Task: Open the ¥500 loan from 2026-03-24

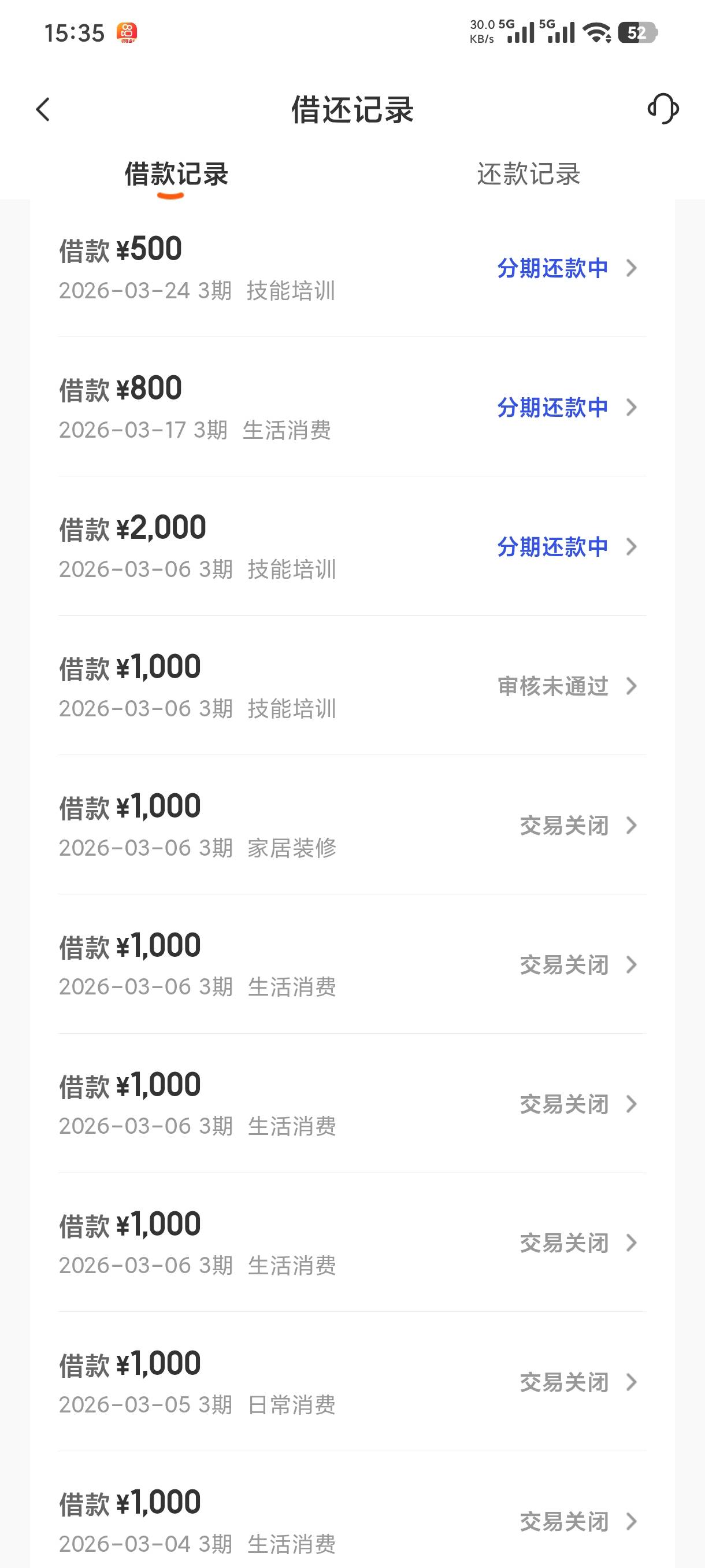Action: (x=351, y=268)
